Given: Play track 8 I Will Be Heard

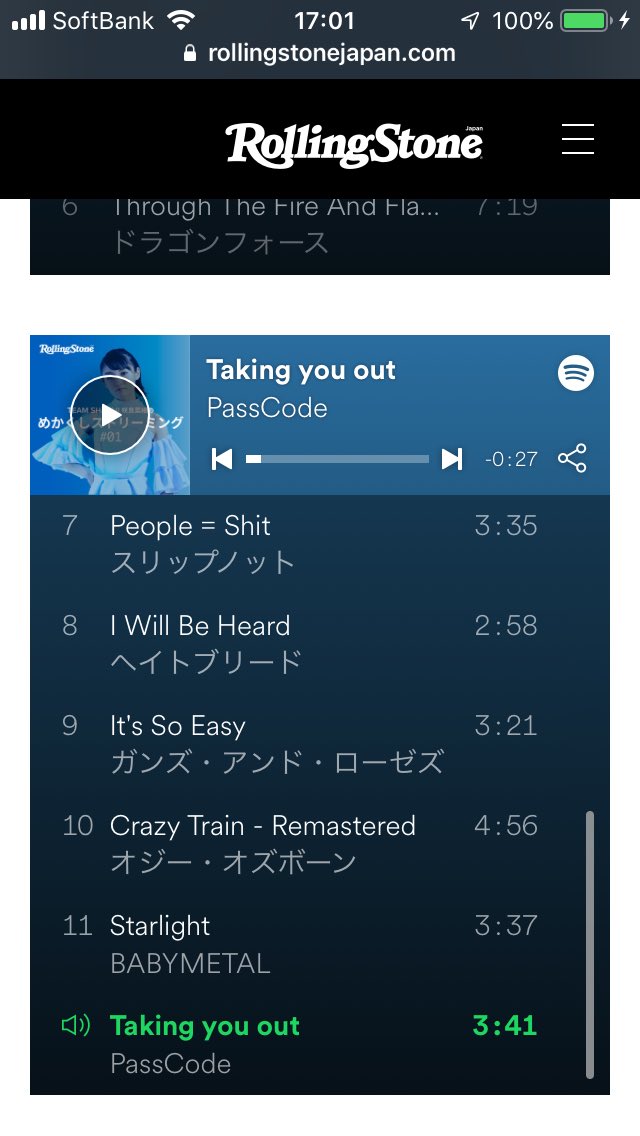Looking at the screenshot, I should 300,644.
